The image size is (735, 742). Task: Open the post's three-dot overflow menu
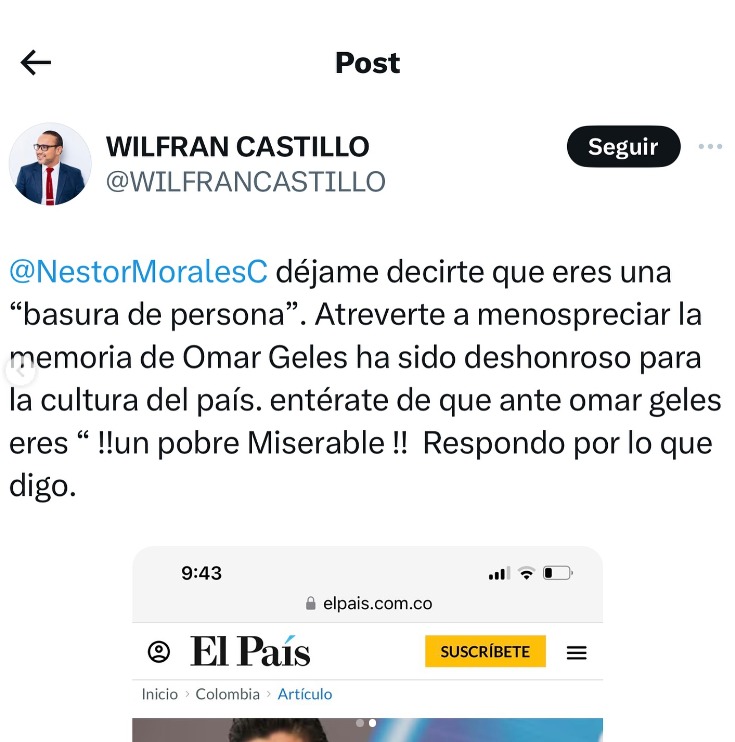point(710,147)
